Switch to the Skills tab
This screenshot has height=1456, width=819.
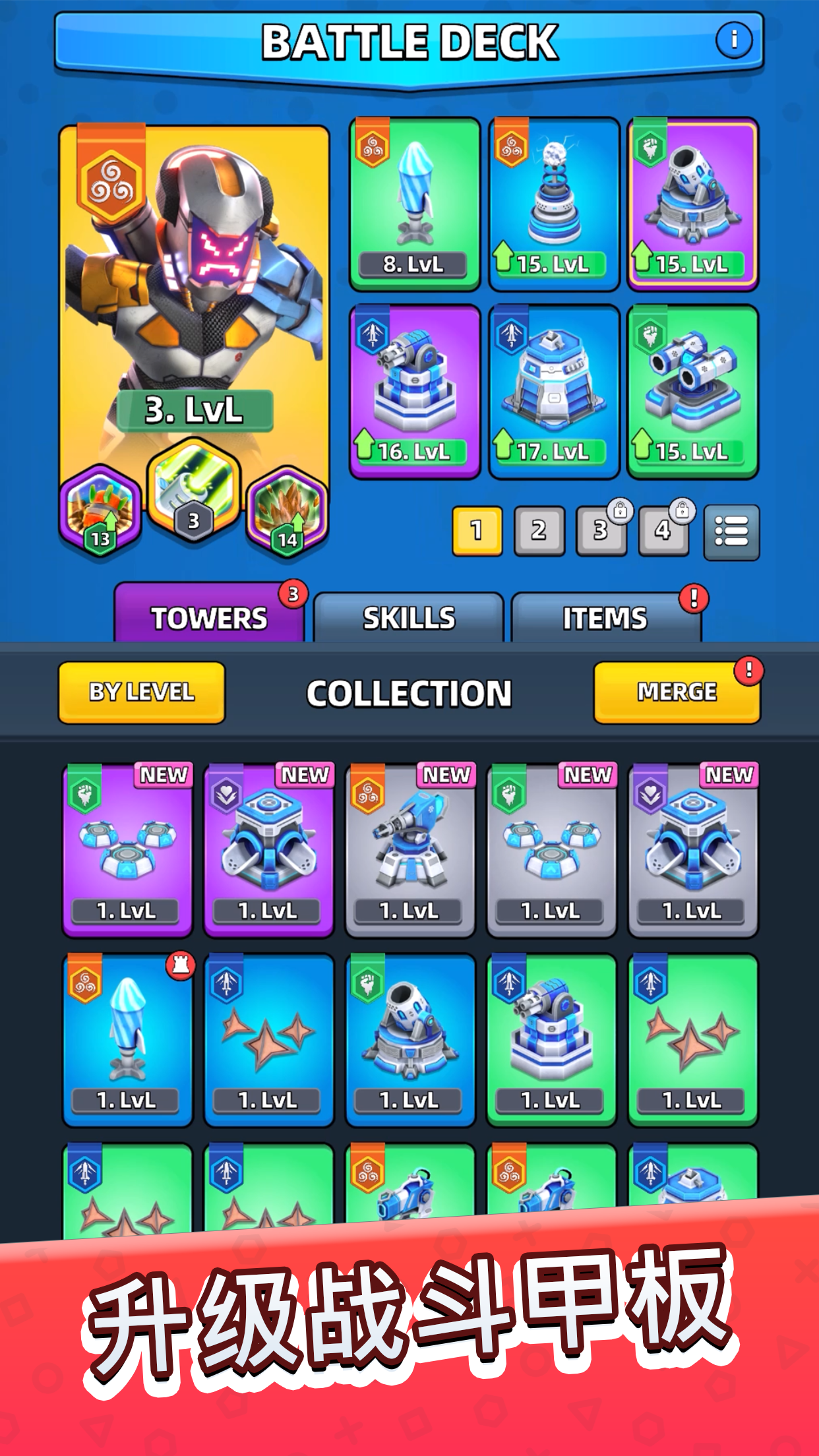[409, 618]
